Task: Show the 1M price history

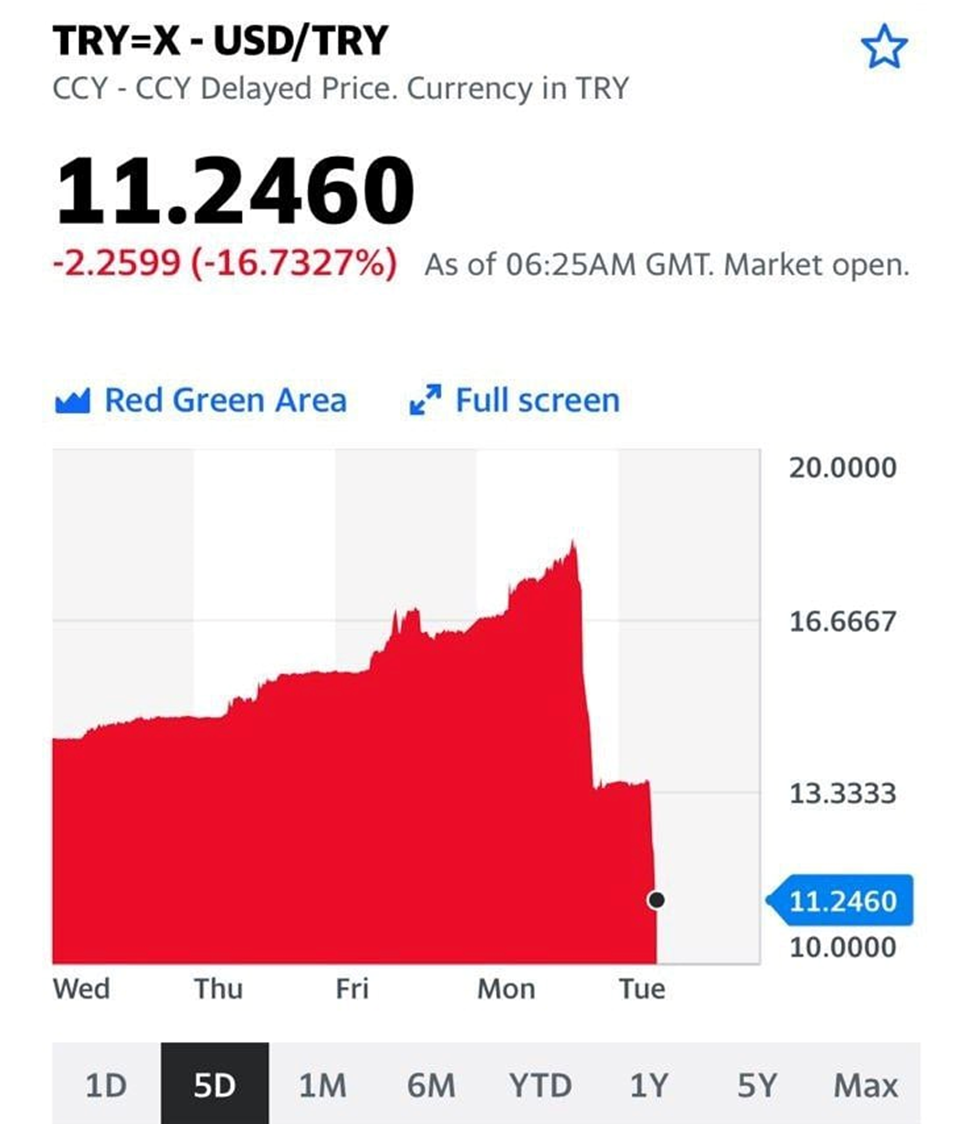Action: [x=322, y=1085]
